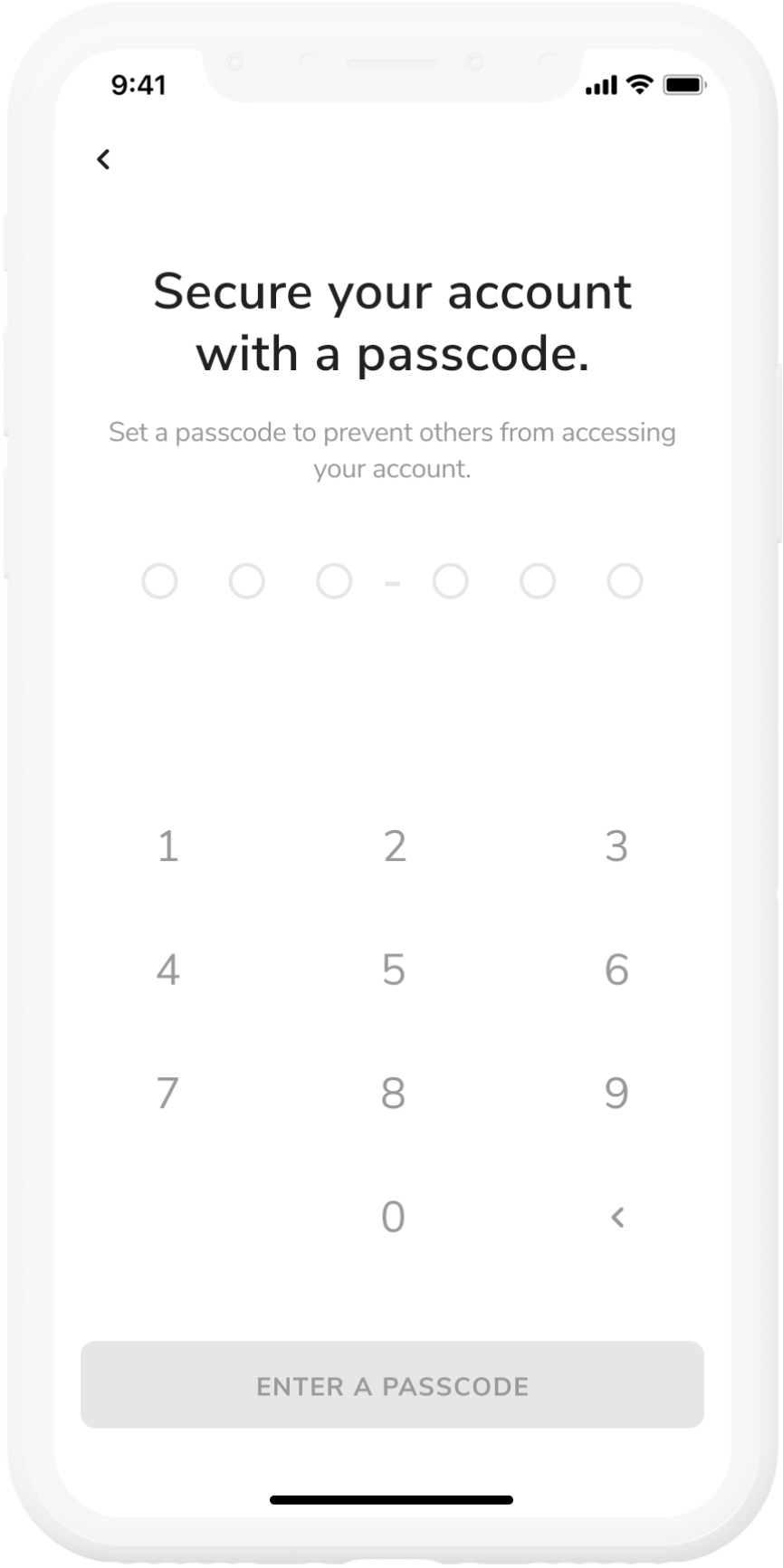Screen dimensions: 783x1568
Task: Delete last digit with keypad backspace
Action: coord(617,1218)
